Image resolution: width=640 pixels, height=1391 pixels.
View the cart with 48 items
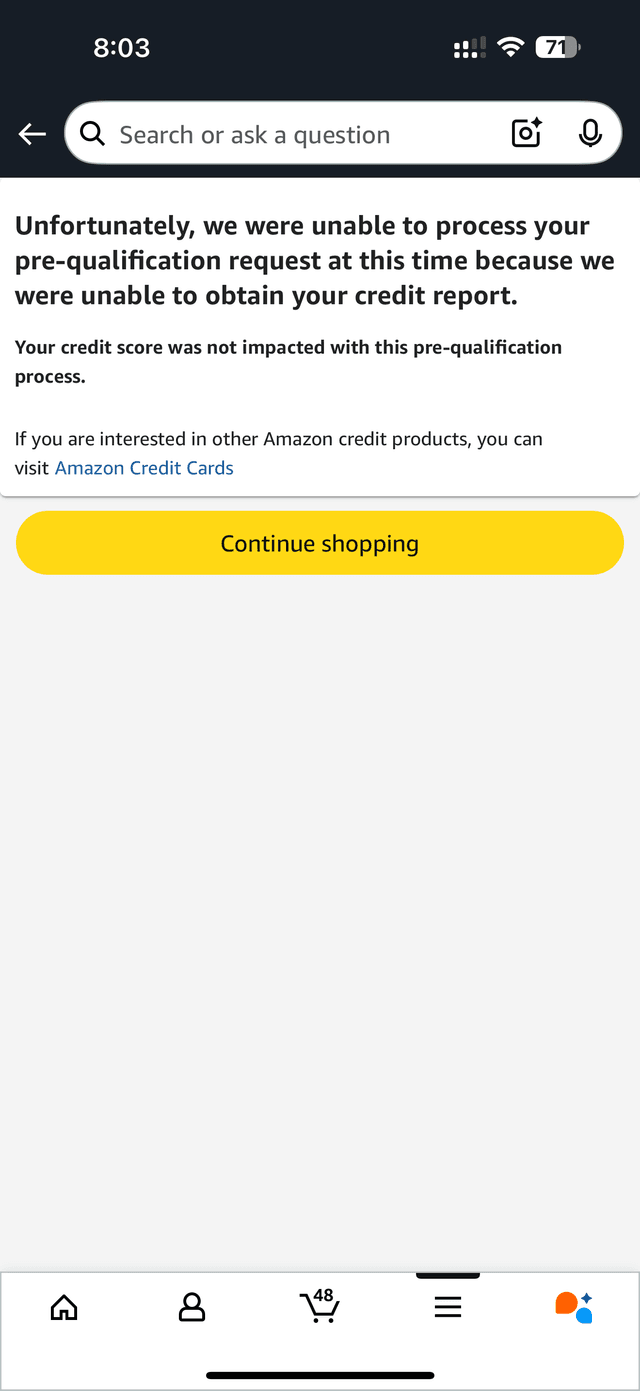click(x=320, y=1305)
